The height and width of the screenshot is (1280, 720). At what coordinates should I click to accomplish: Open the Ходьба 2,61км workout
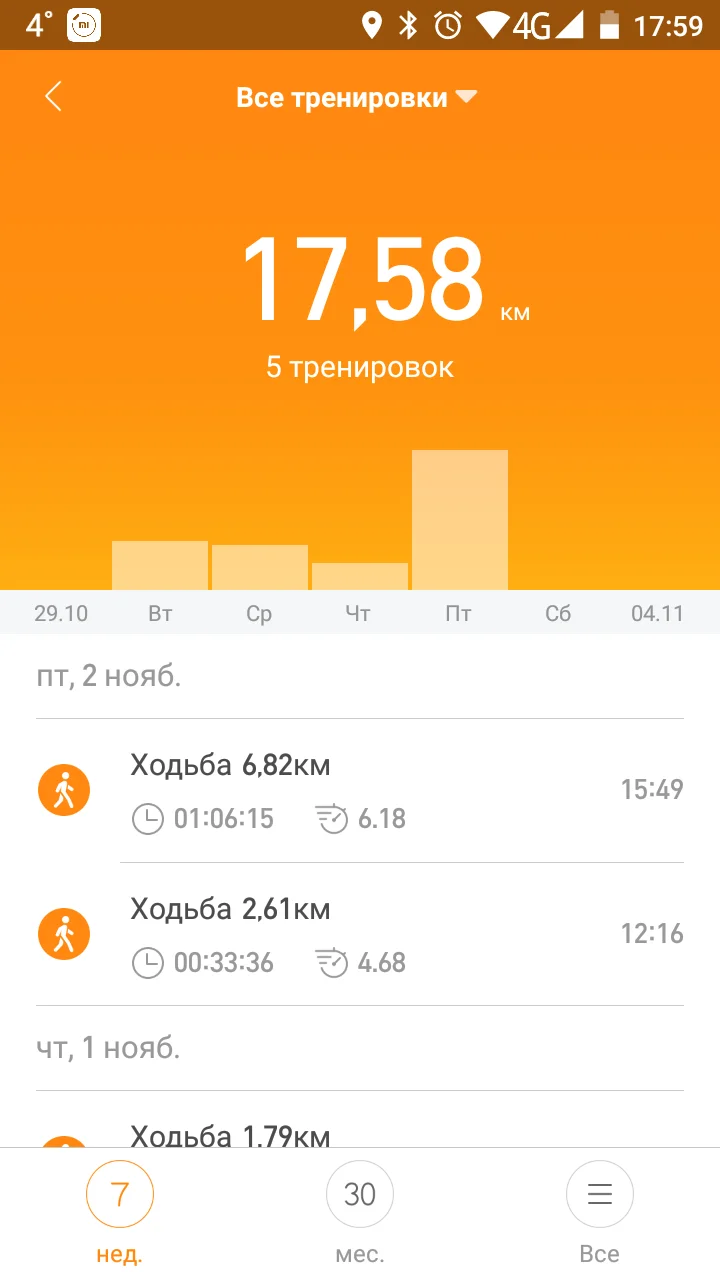[360, 934]
